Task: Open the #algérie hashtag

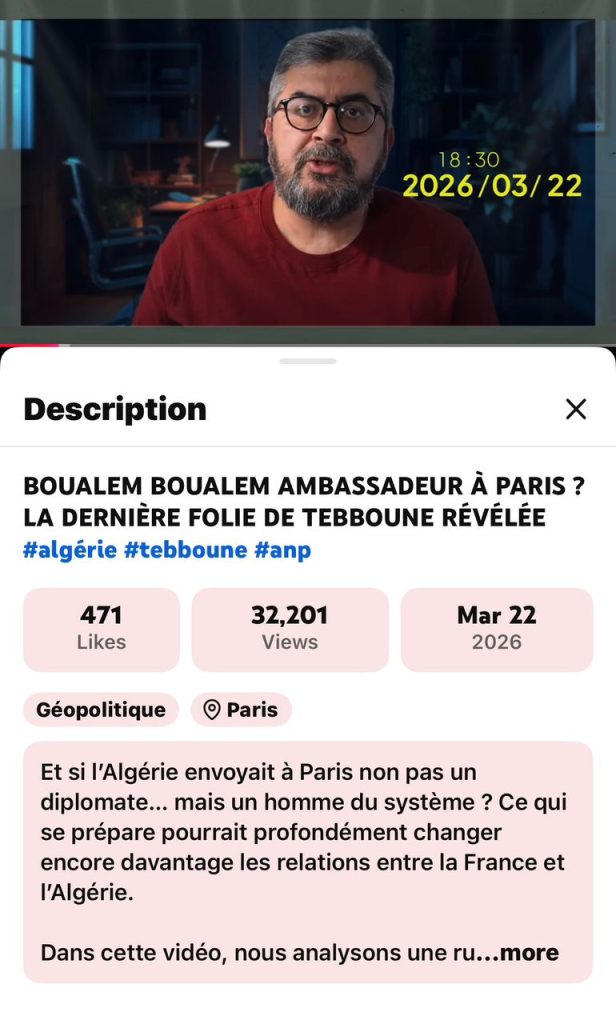Action: (69, 550)
